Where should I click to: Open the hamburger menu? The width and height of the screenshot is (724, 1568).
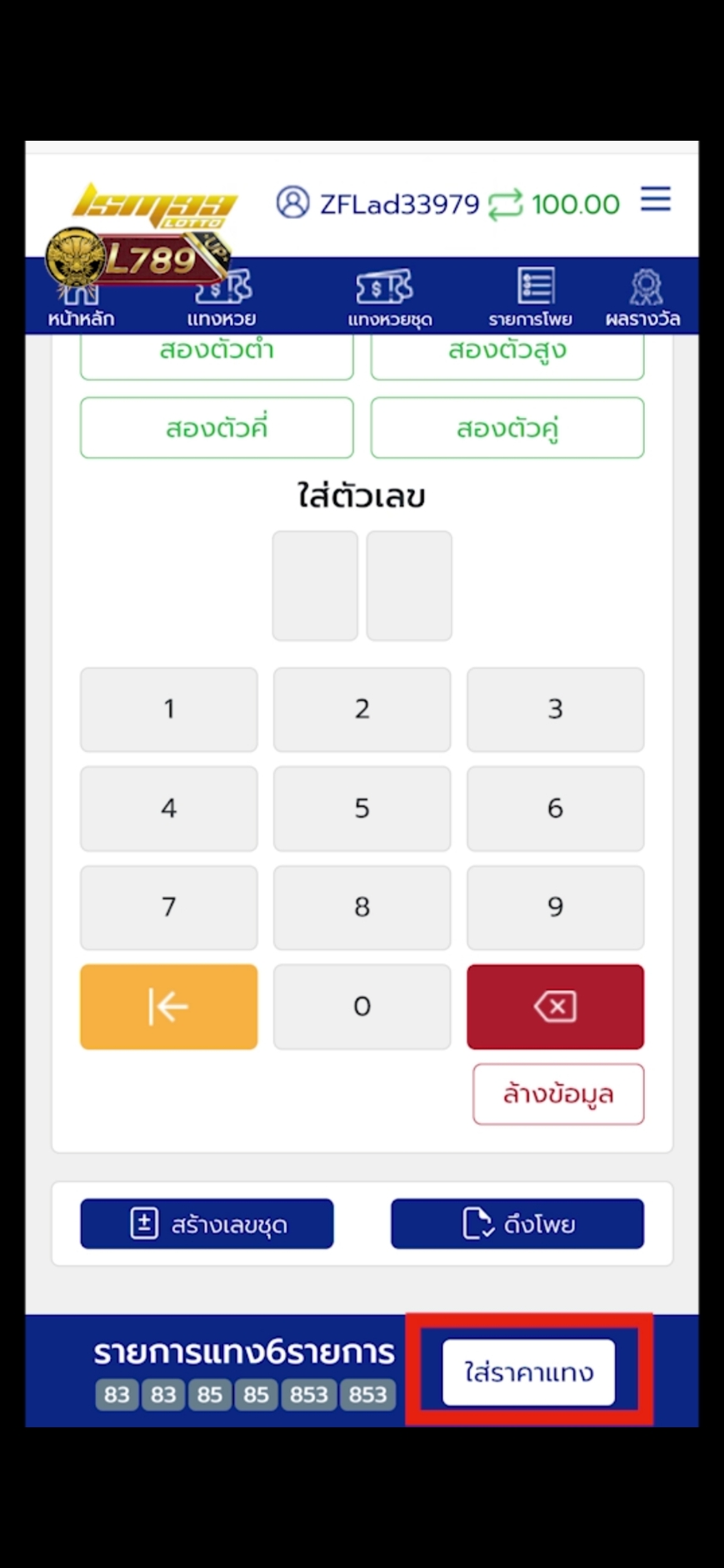656,200
